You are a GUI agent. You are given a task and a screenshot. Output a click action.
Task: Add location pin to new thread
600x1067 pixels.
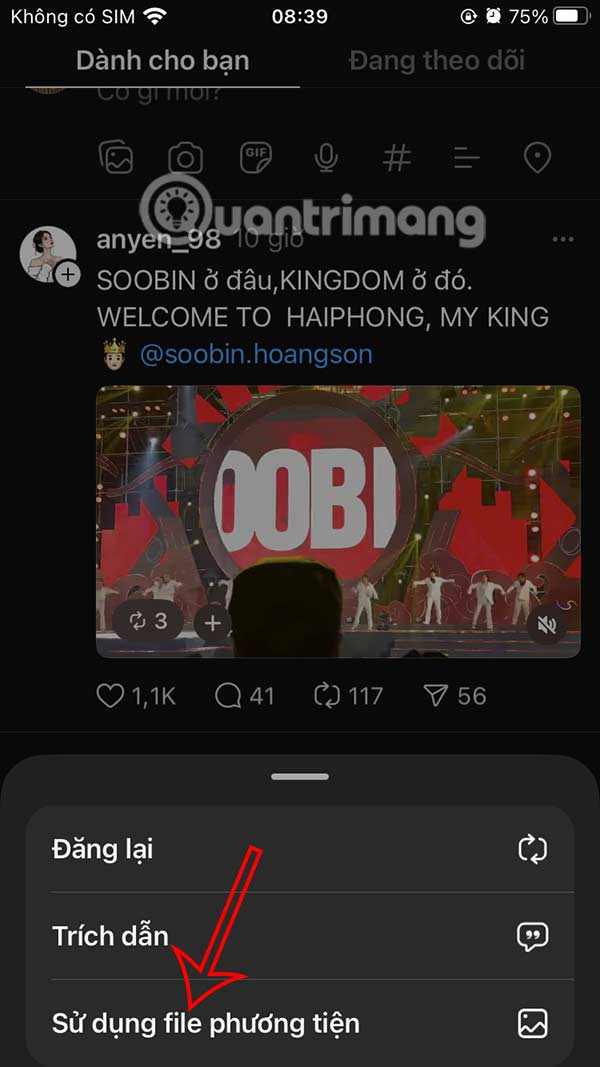pyautogui.click(x=538, y=158)
